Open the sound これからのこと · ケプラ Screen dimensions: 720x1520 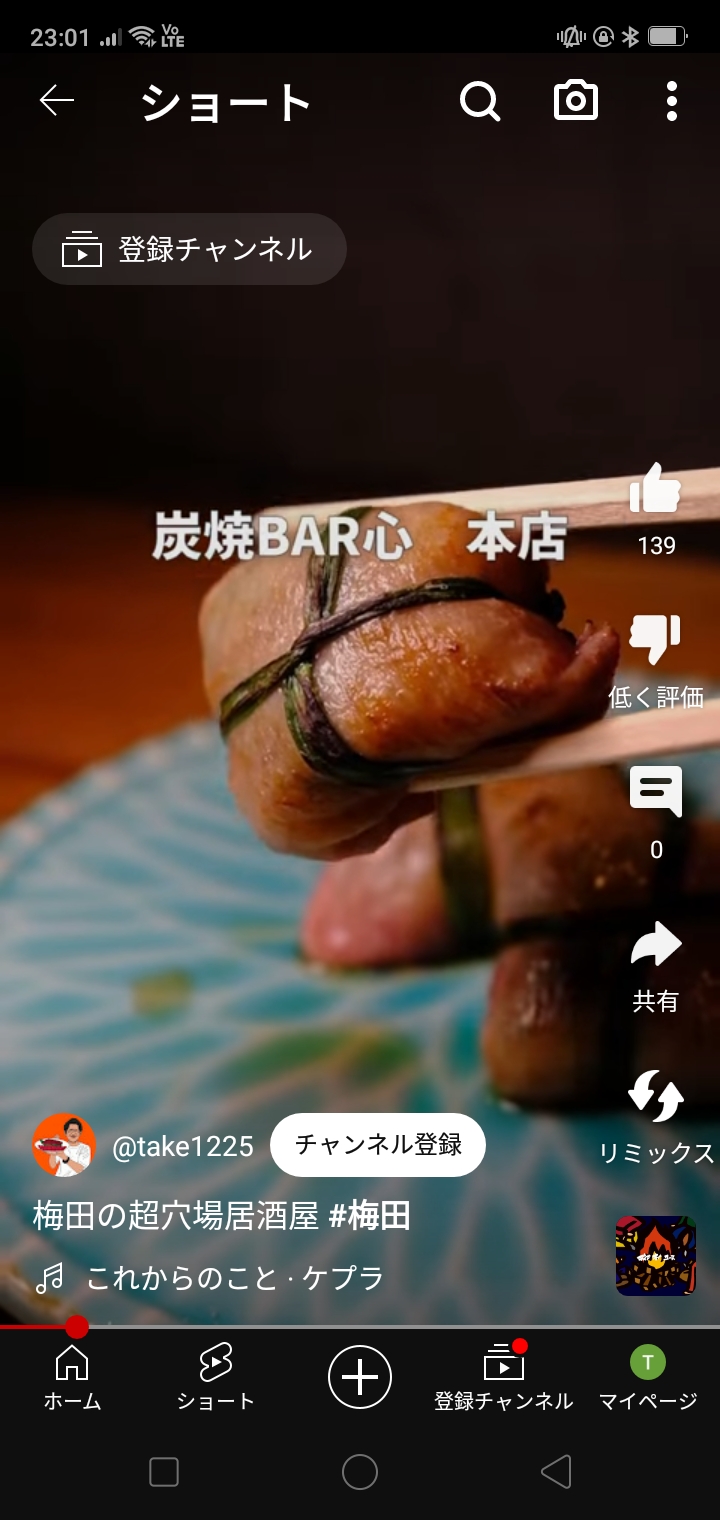click(235, 1278)
